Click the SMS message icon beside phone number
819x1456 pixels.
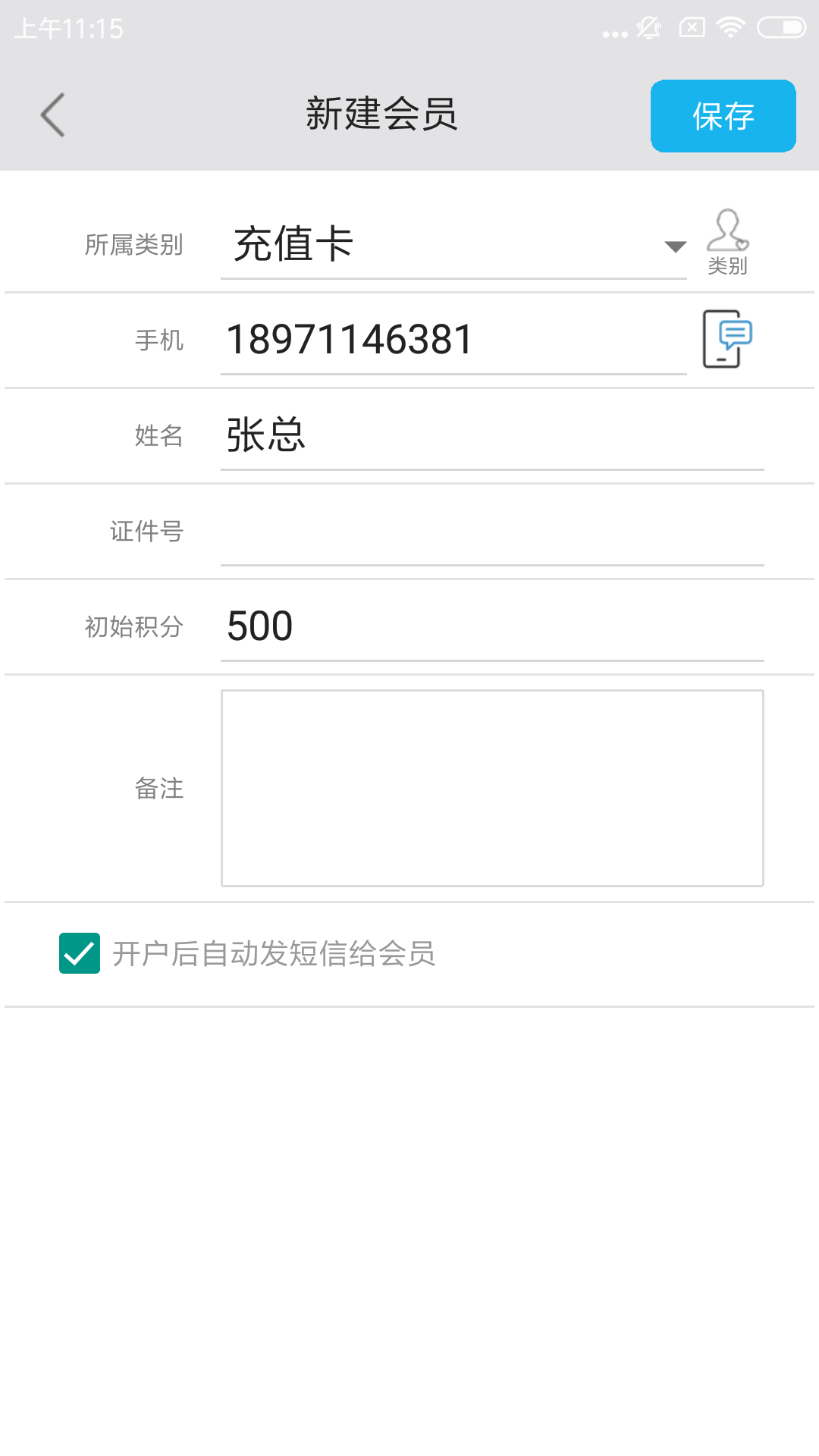726,339
